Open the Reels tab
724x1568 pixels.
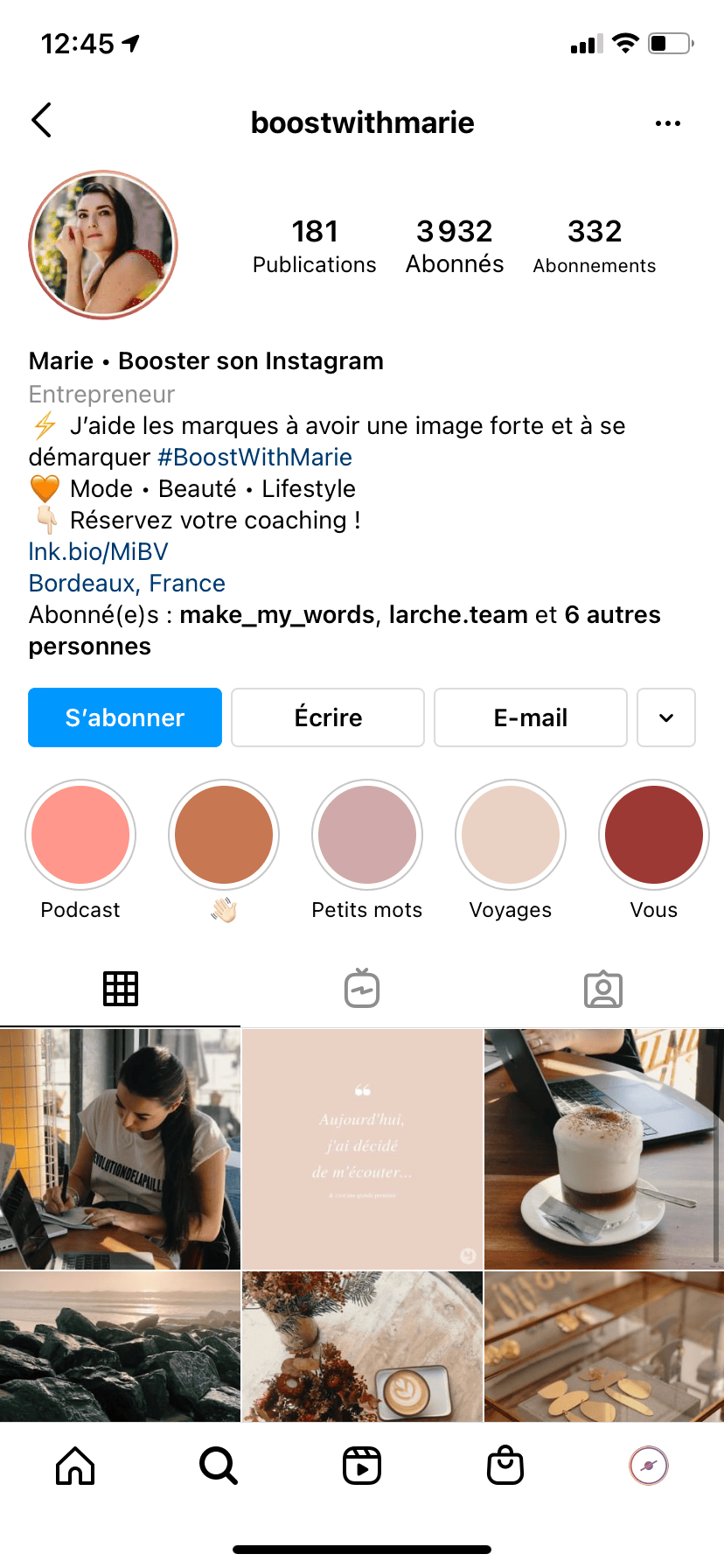362,1465
